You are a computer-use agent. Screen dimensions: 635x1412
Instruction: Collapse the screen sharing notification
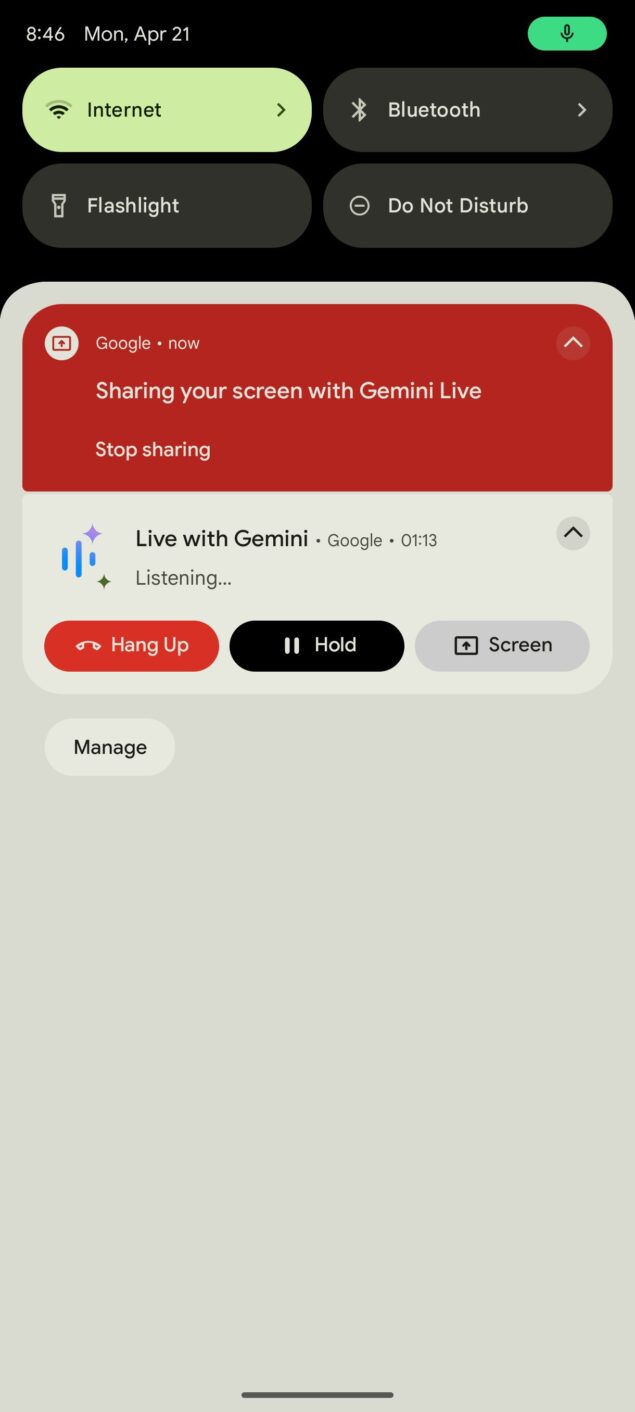tap(573, 343)
